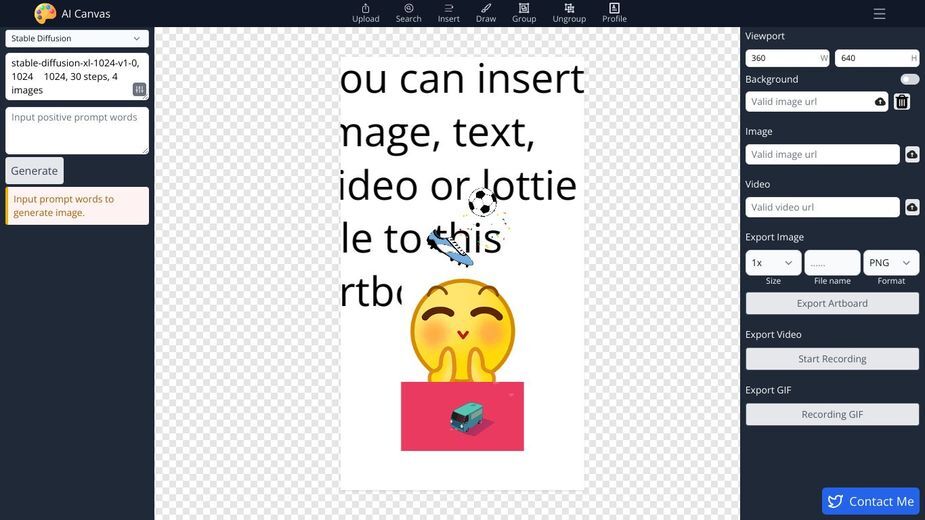Screen dimensions: 925x520
Task: Upload an image with the Image cloud icon
Action: pos(912,154)
